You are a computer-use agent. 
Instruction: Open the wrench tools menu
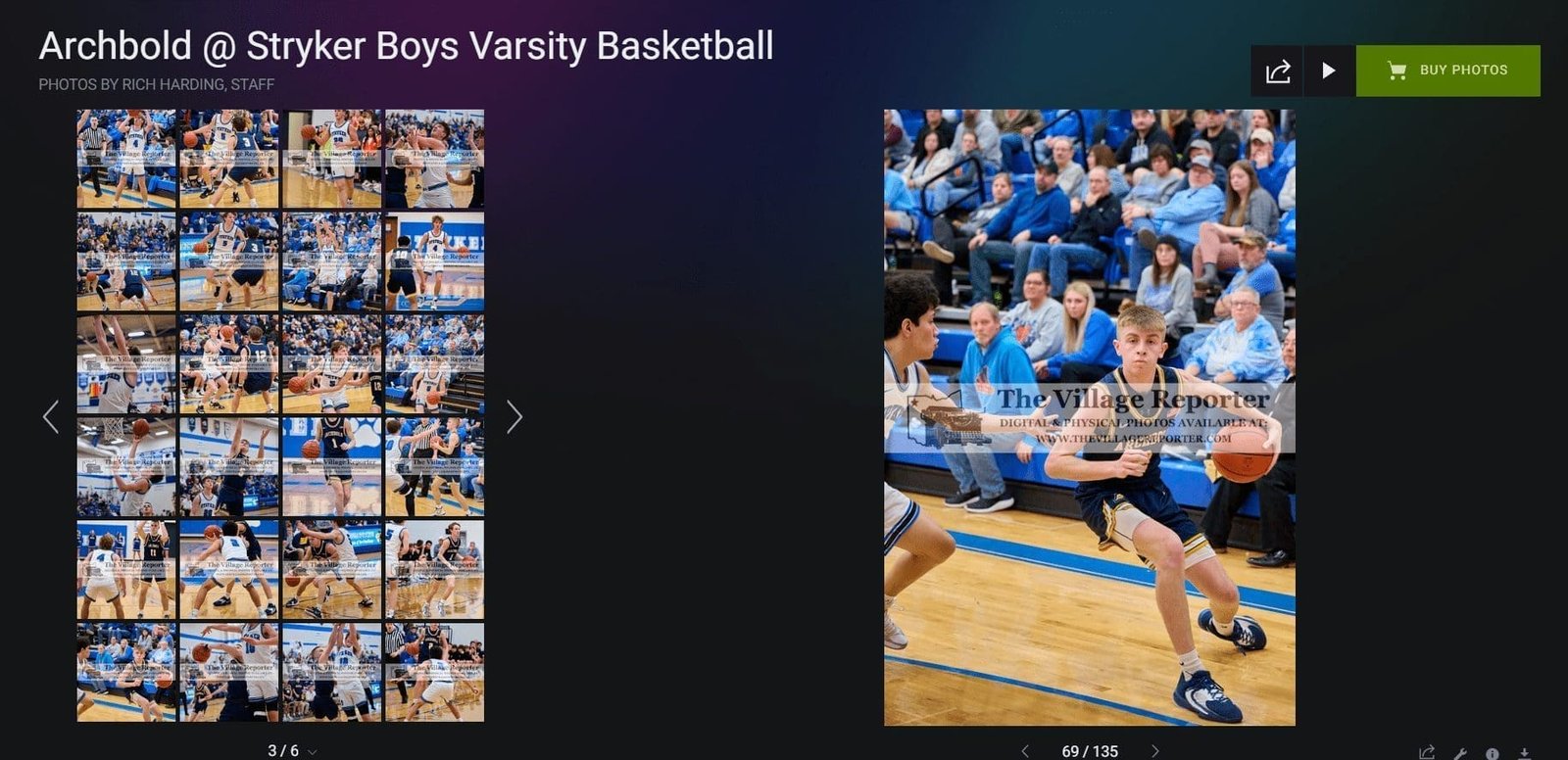tap(1459, 753)
